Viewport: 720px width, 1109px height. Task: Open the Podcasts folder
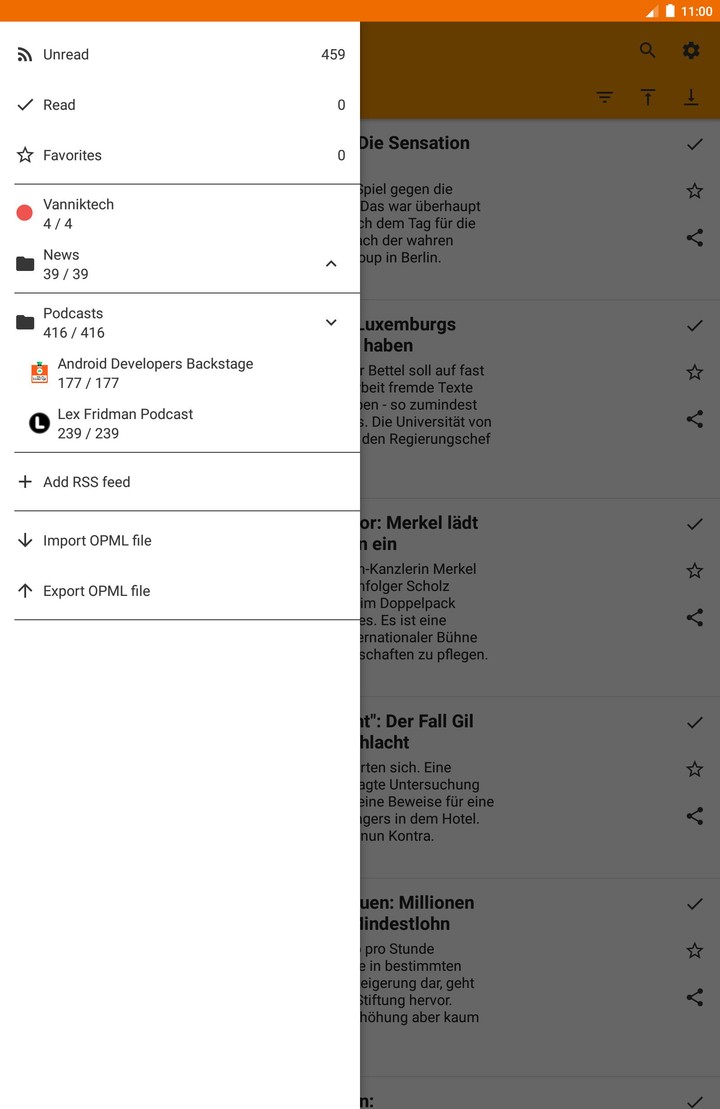coord(150,322)
